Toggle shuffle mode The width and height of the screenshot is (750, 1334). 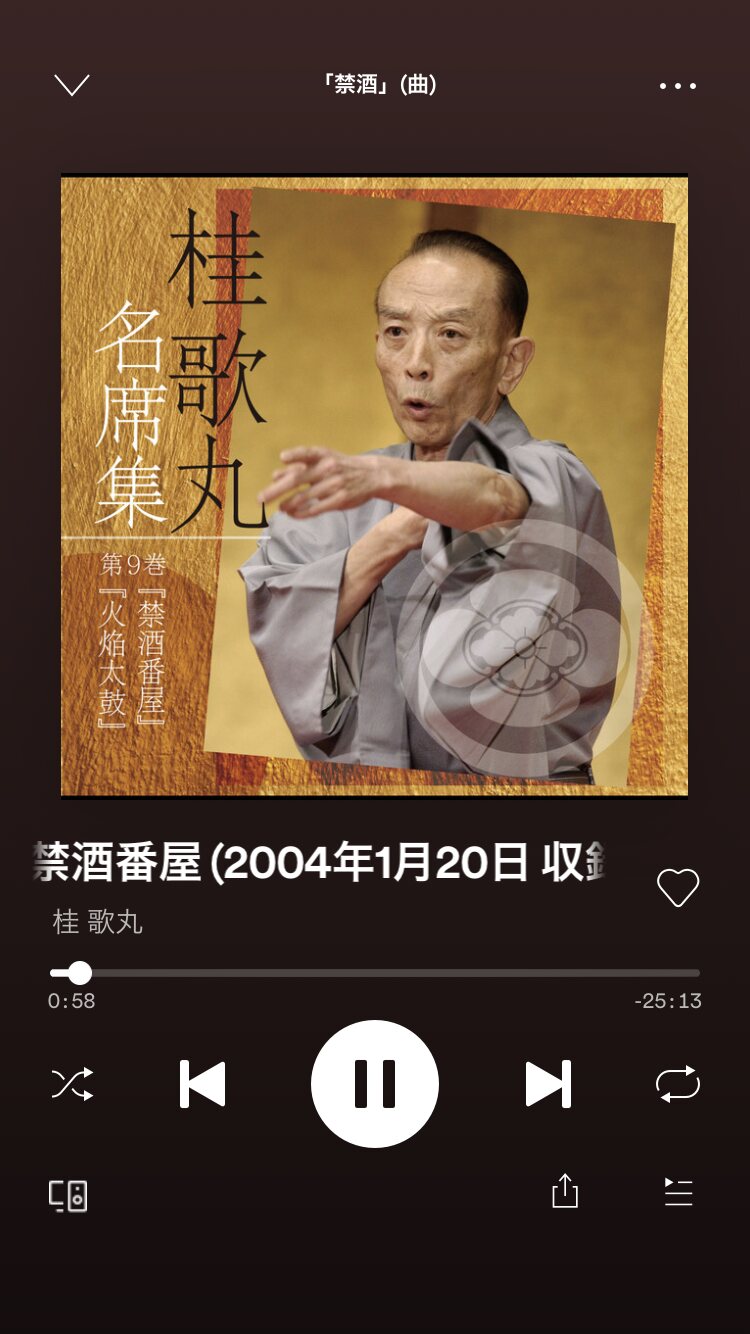72,1084
